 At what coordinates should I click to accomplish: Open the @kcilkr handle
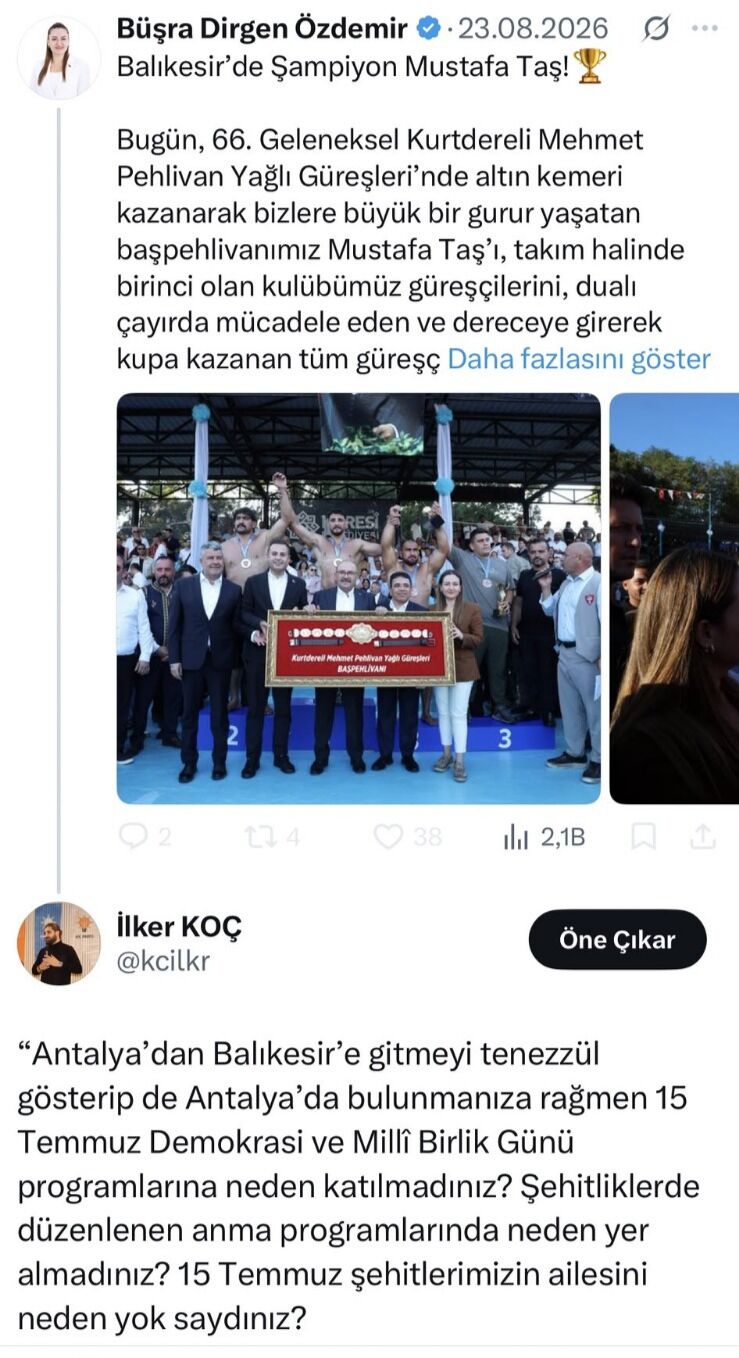point(164,961)
